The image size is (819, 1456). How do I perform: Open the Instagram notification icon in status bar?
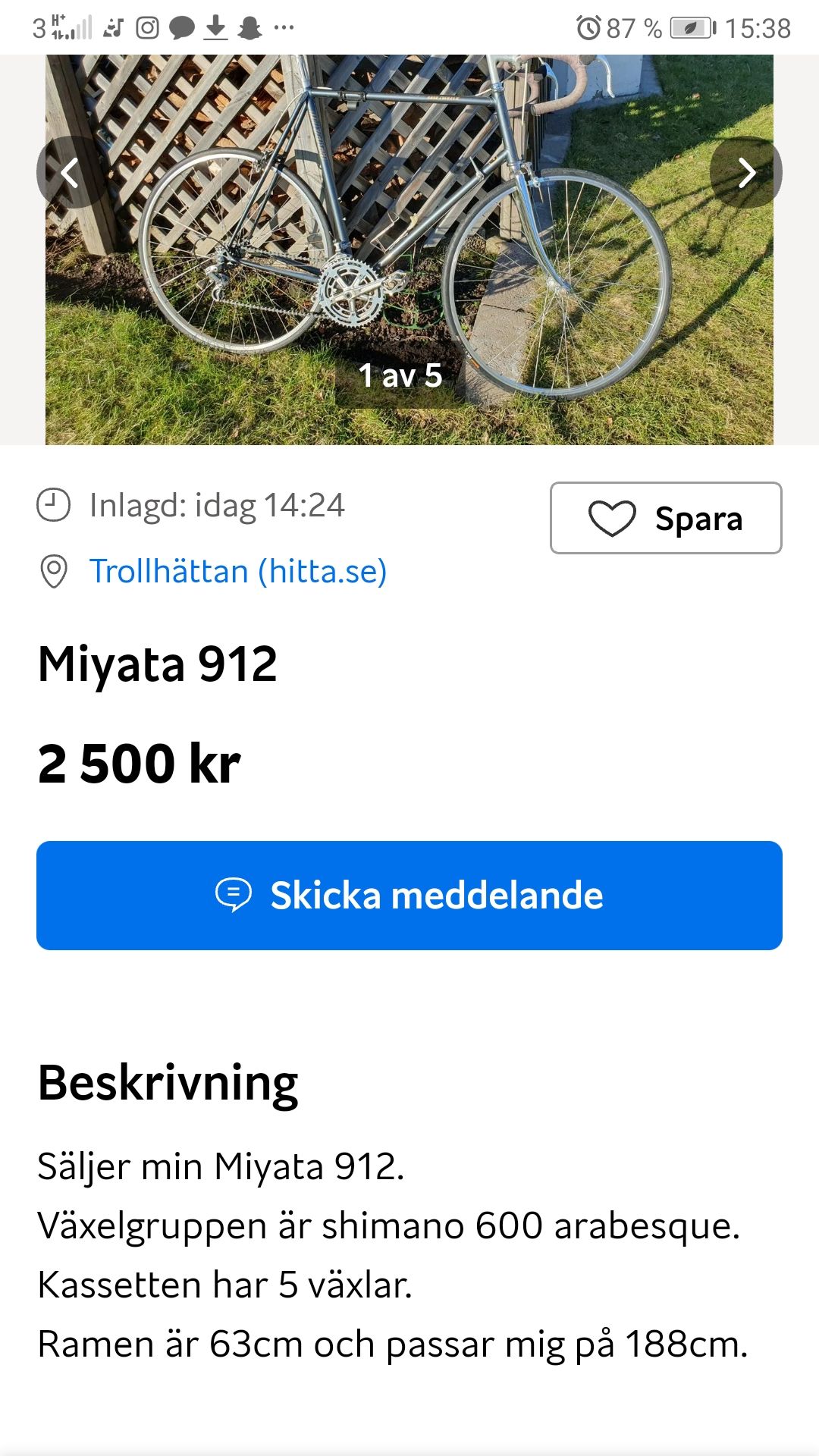148,27
